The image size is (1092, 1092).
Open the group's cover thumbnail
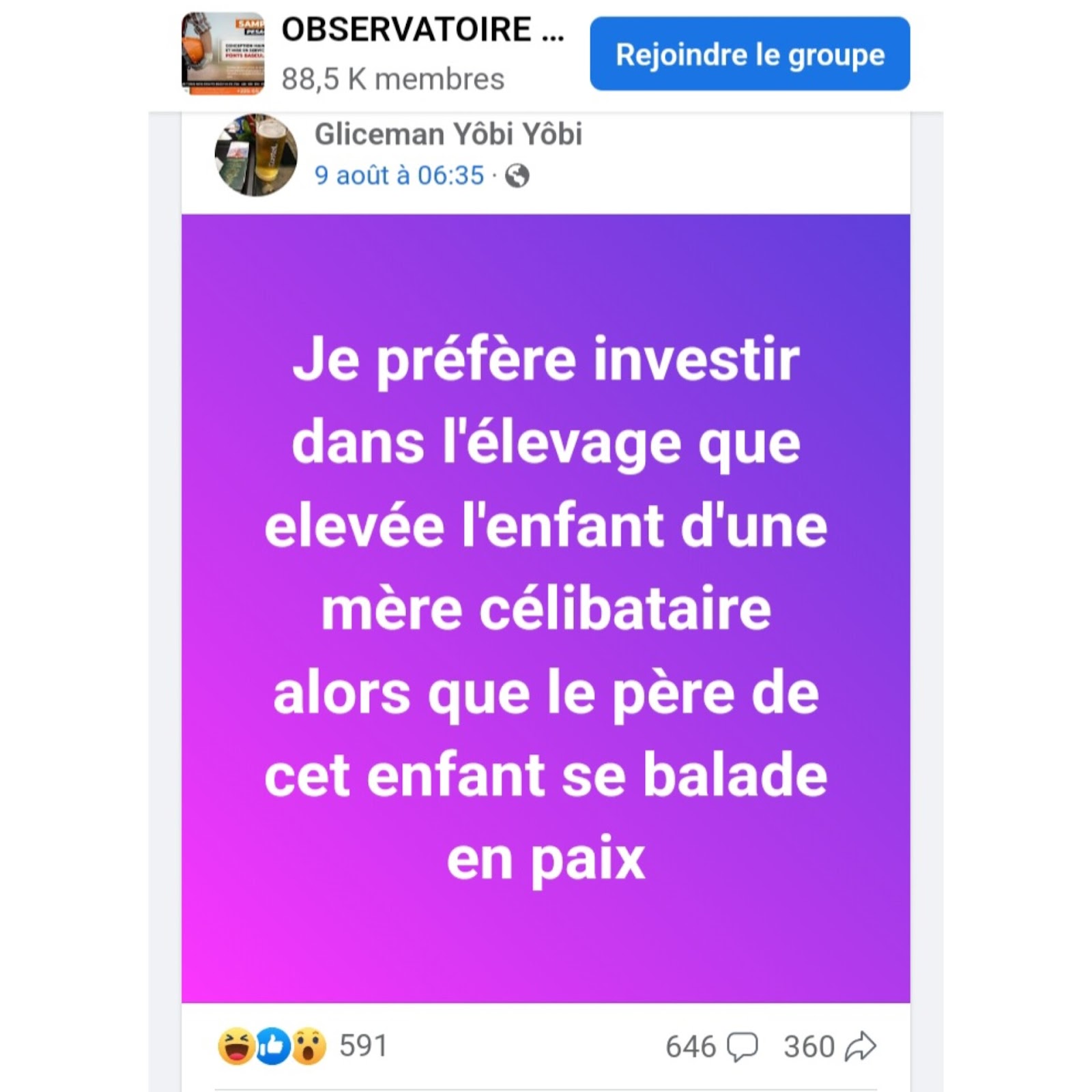pos(222,53)
